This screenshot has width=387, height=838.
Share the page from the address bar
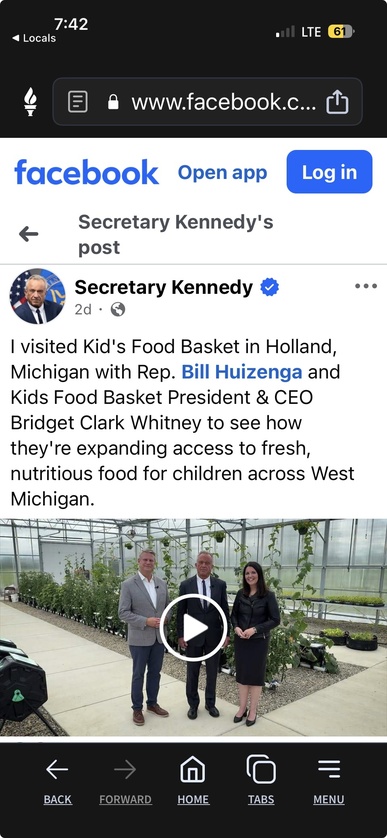(x=337, y=102)
